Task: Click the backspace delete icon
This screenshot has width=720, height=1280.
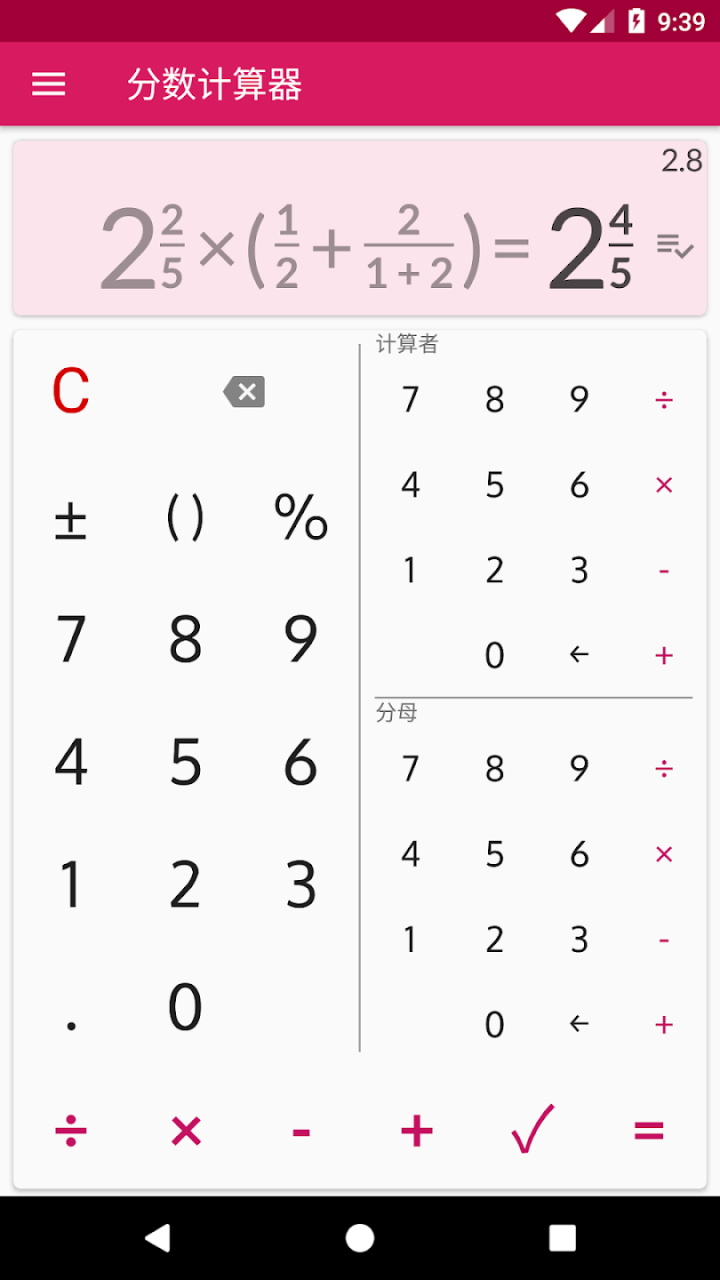Action: pyautogui.click(x=243, y=392)
